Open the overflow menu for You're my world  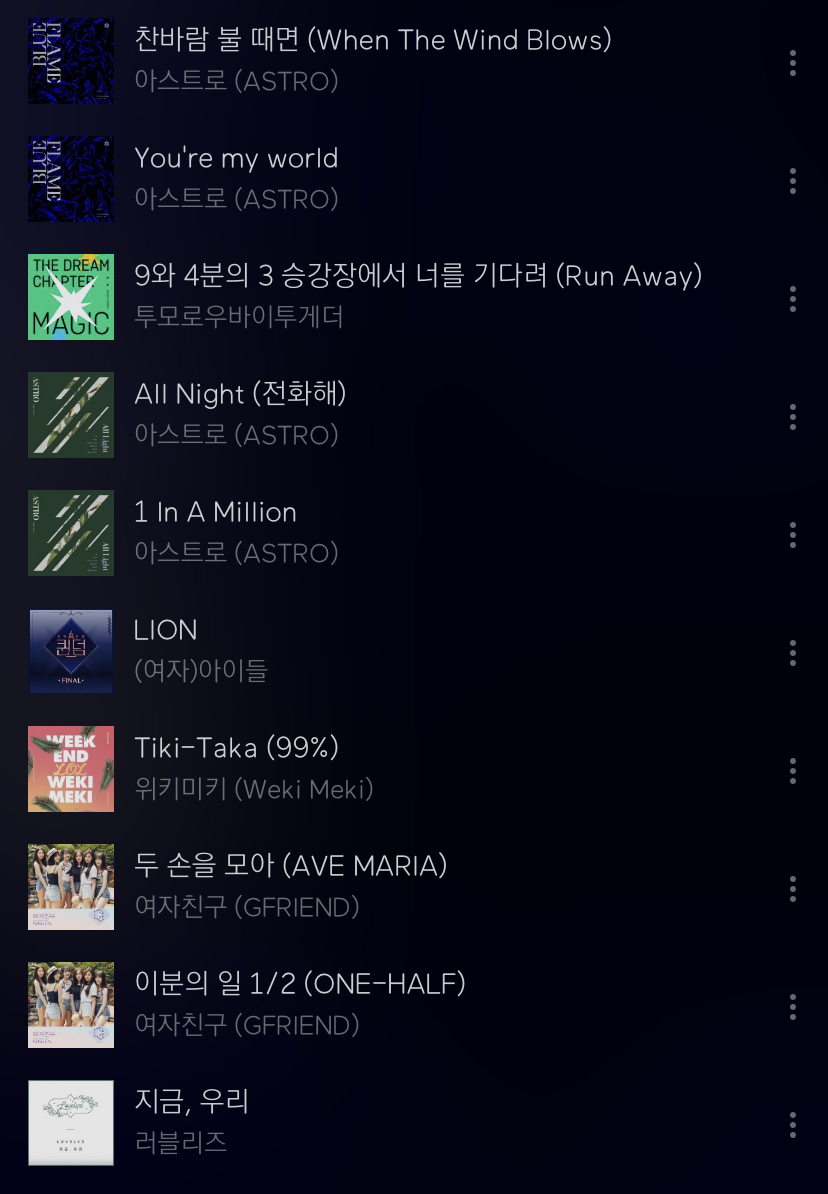pyautogui.click(x=793, y=181)
